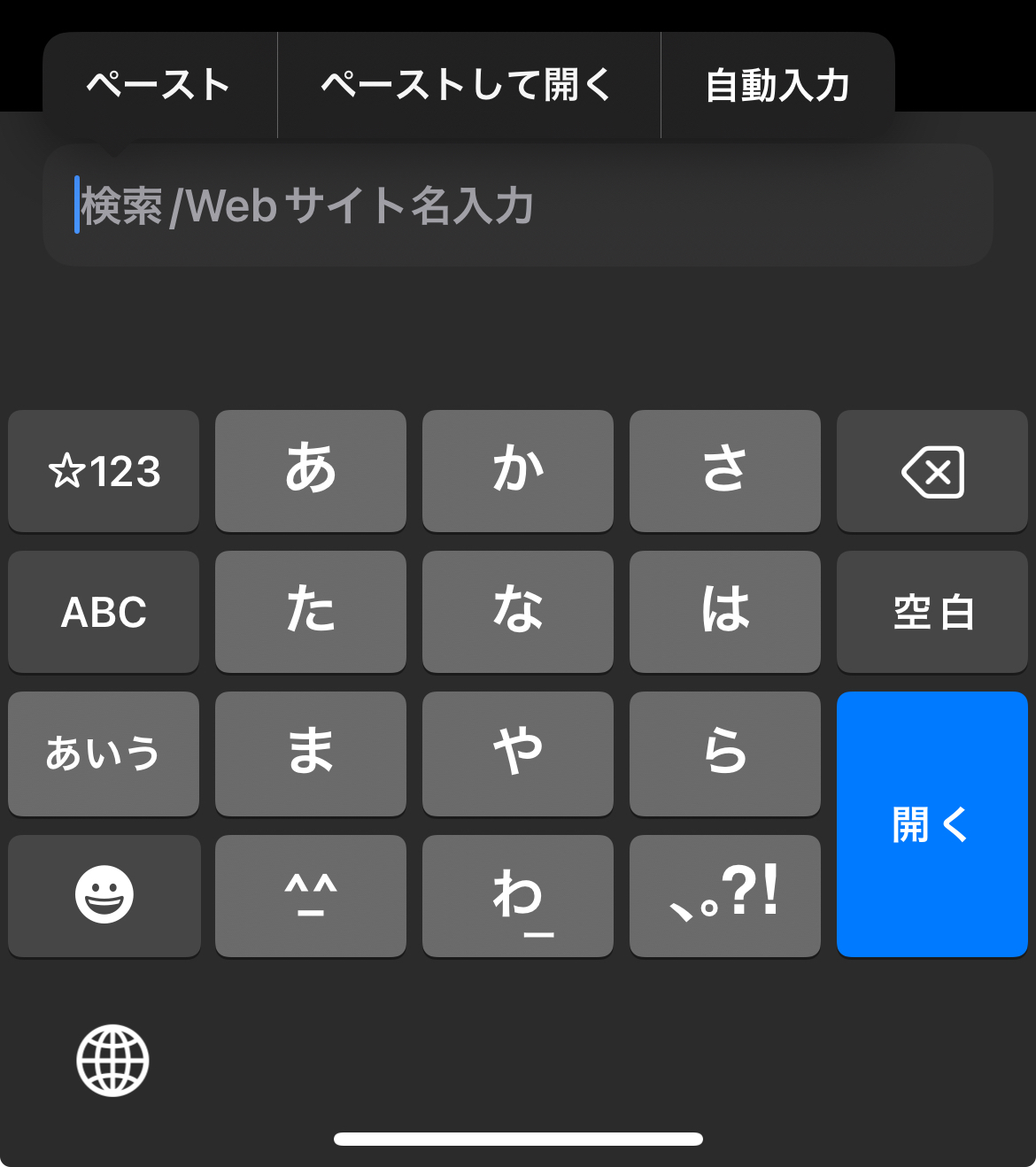
Task: Type the あ key
Action: point(311,471)
